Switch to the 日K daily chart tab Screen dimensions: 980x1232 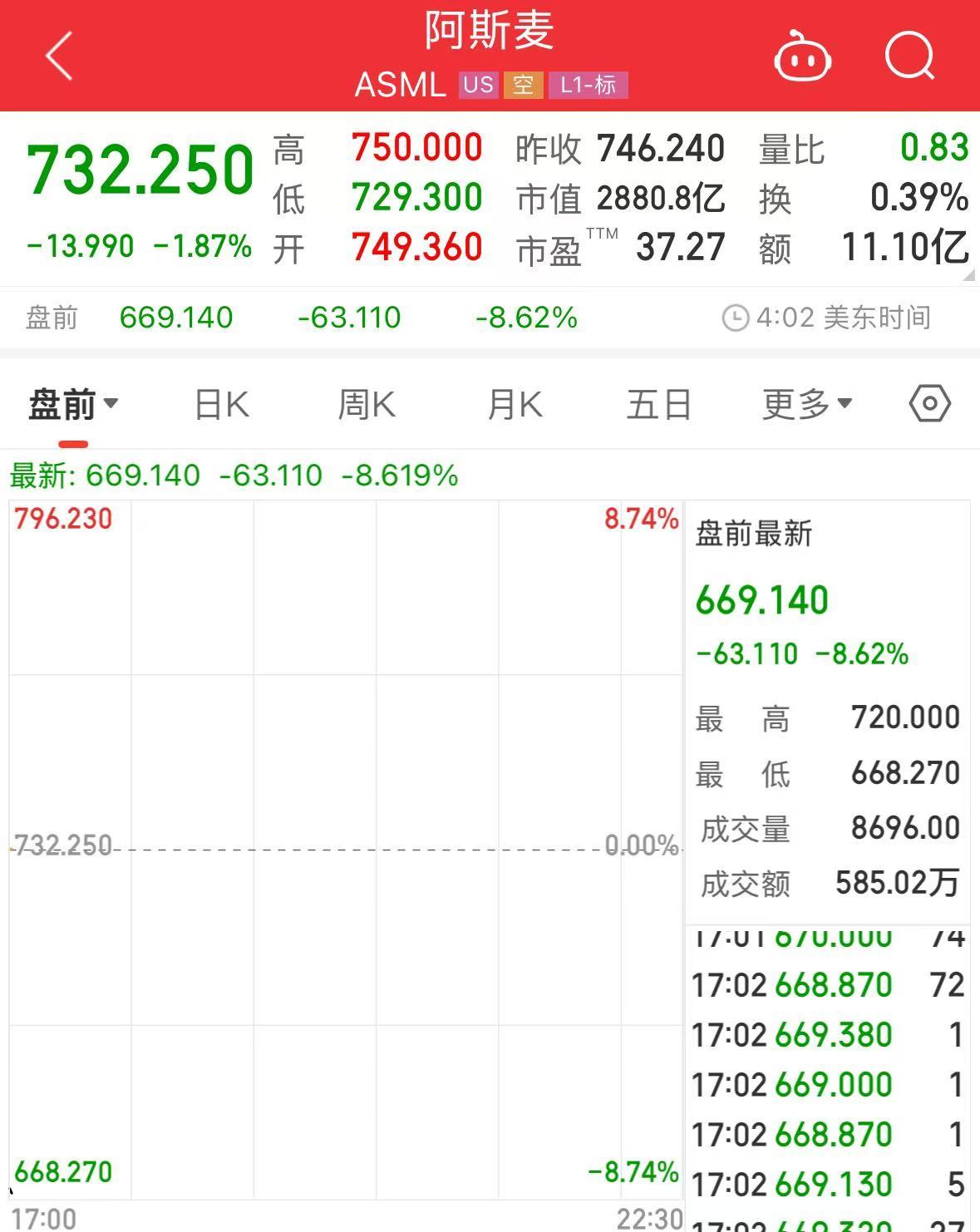[x=219, y=403]
